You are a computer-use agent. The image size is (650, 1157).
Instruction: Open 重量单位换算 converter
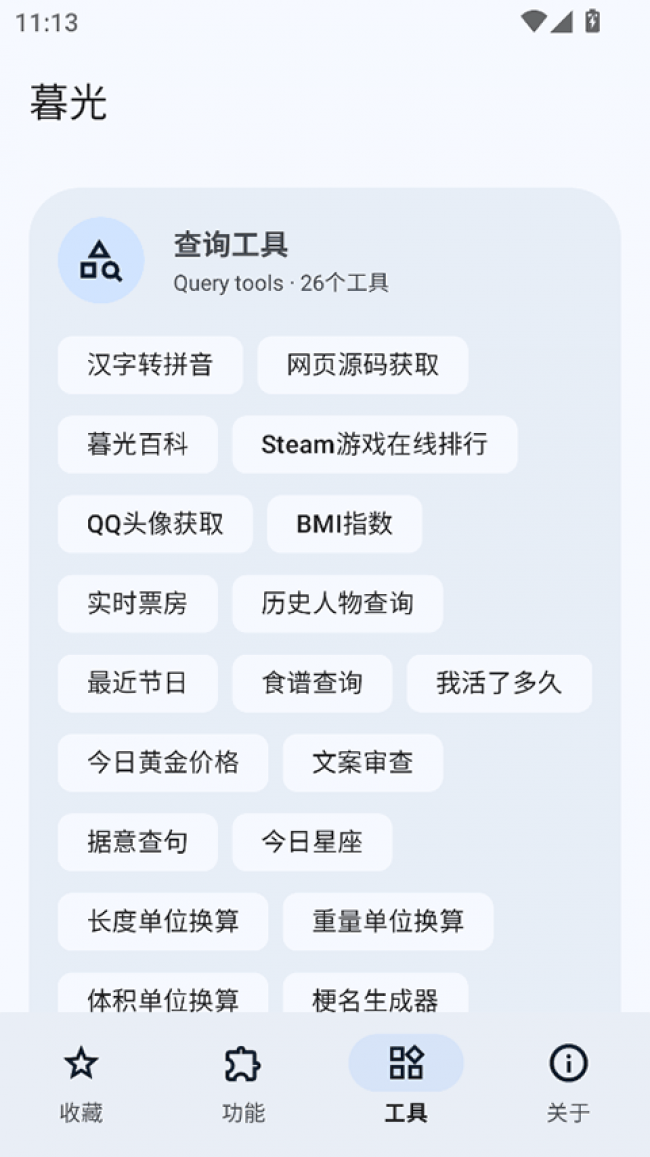(388, 921)
